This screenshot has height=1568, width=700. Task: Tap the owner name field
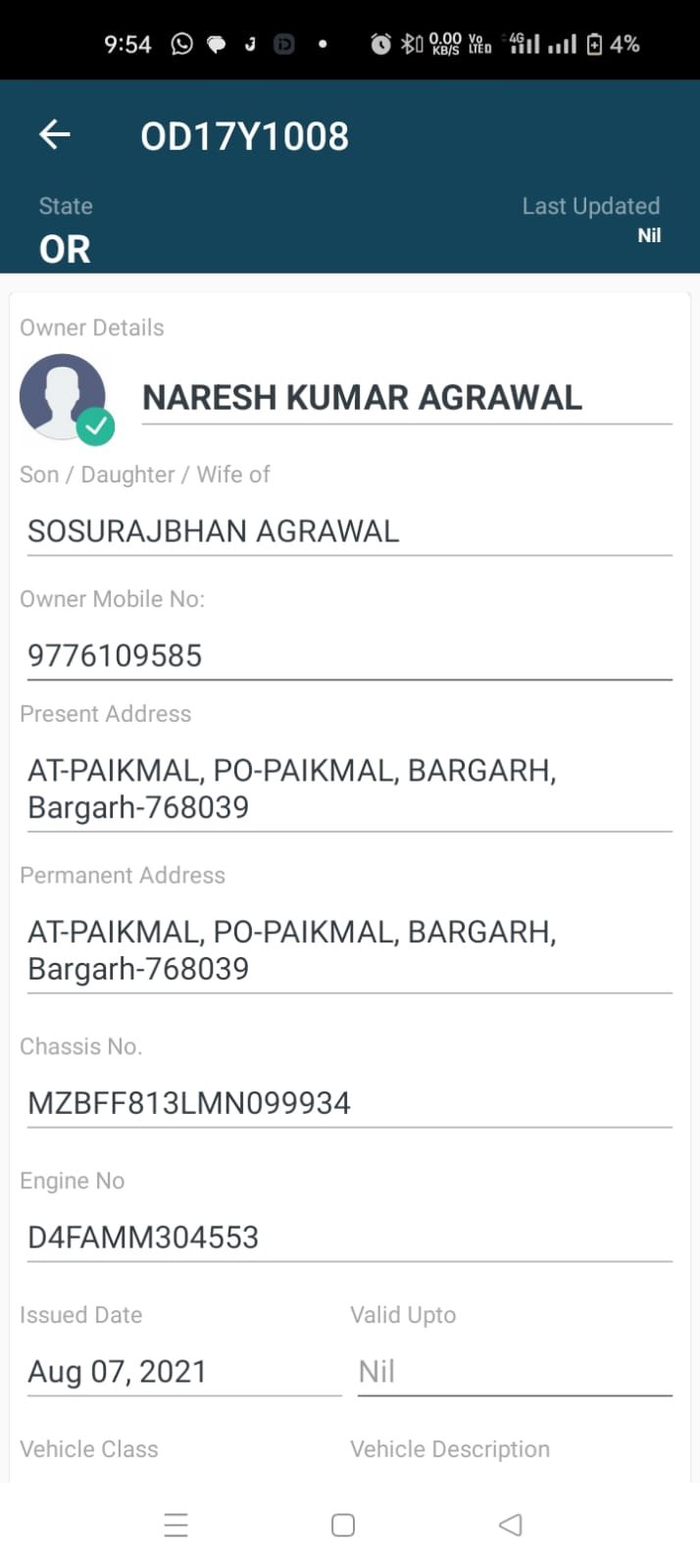pos(407,397)
